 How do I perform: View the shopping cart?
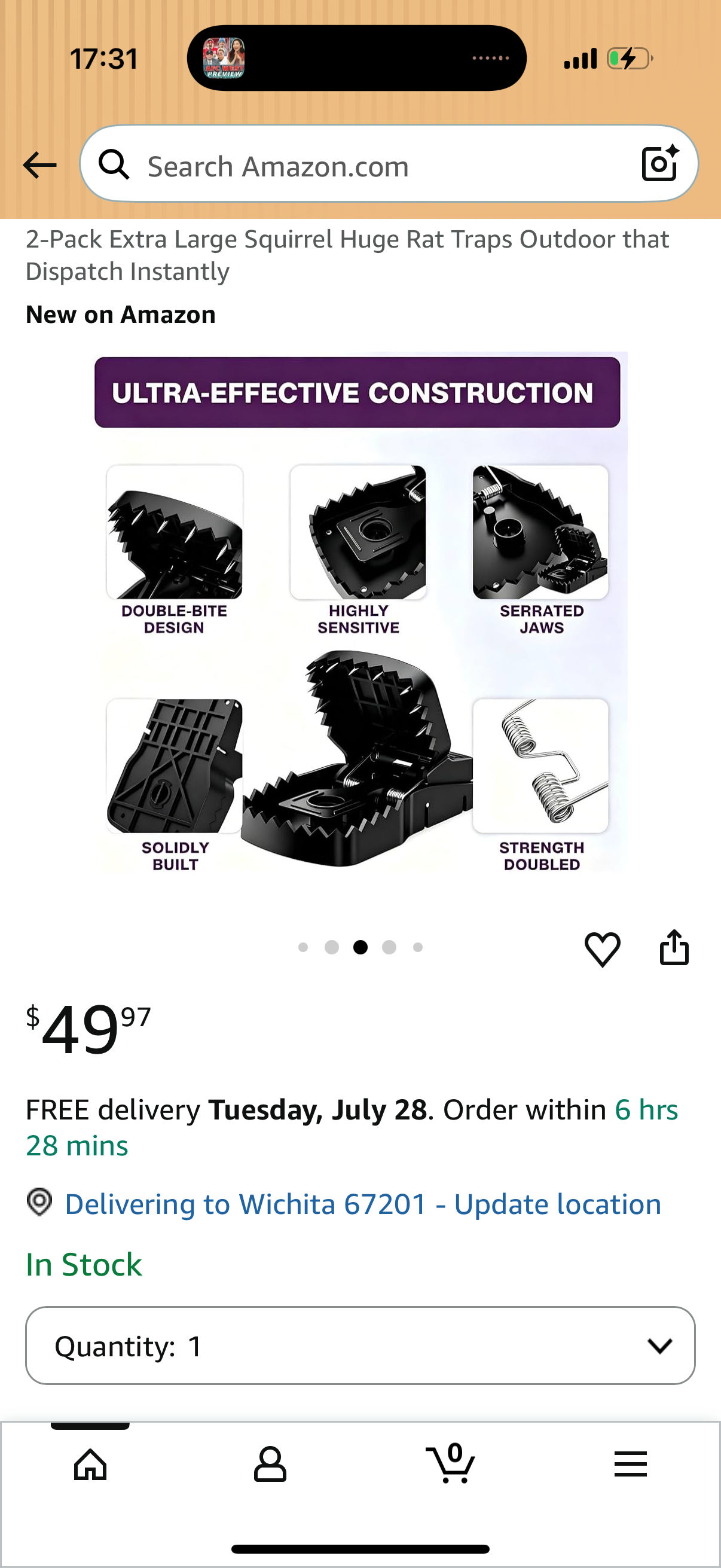pos(451,1462)
